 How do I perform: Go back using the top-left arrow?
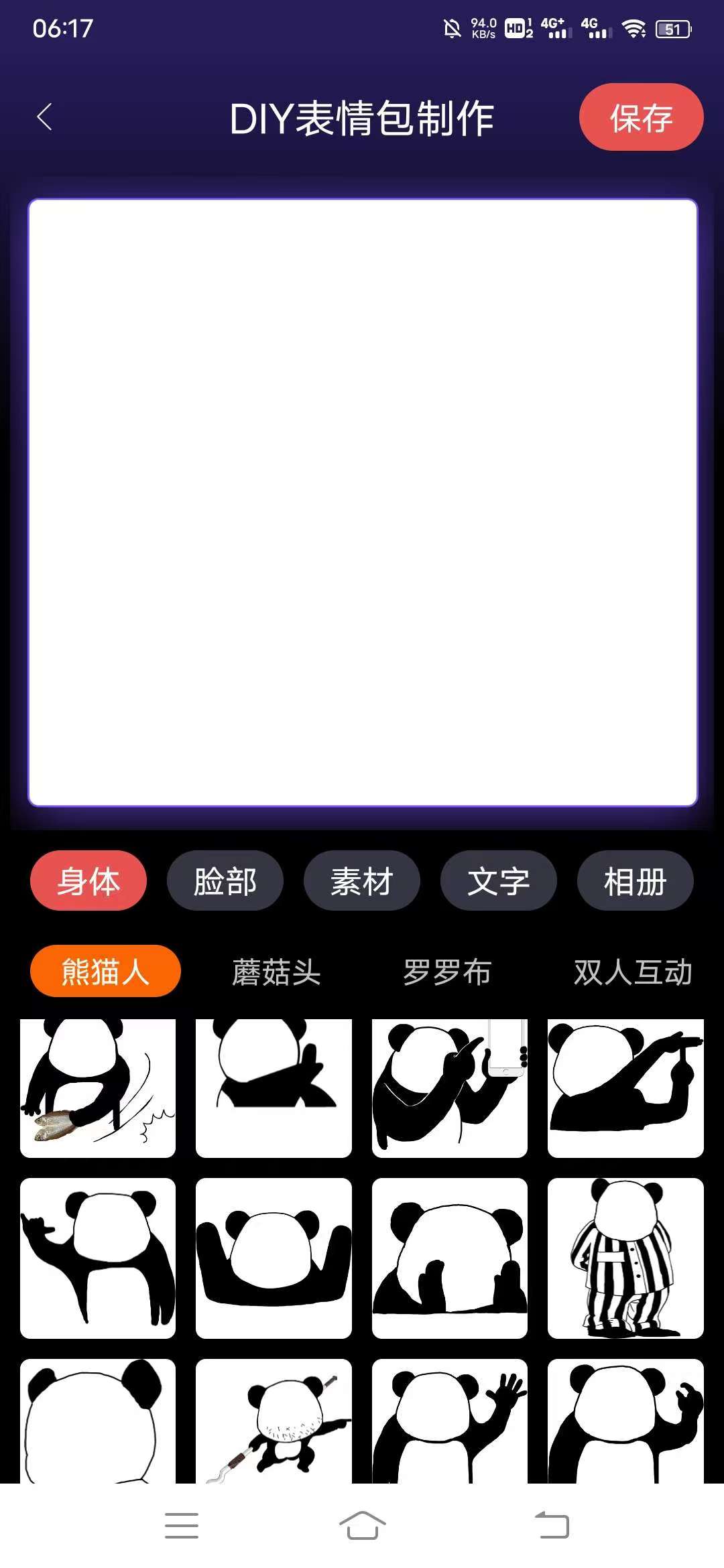[x=44, y=117]
